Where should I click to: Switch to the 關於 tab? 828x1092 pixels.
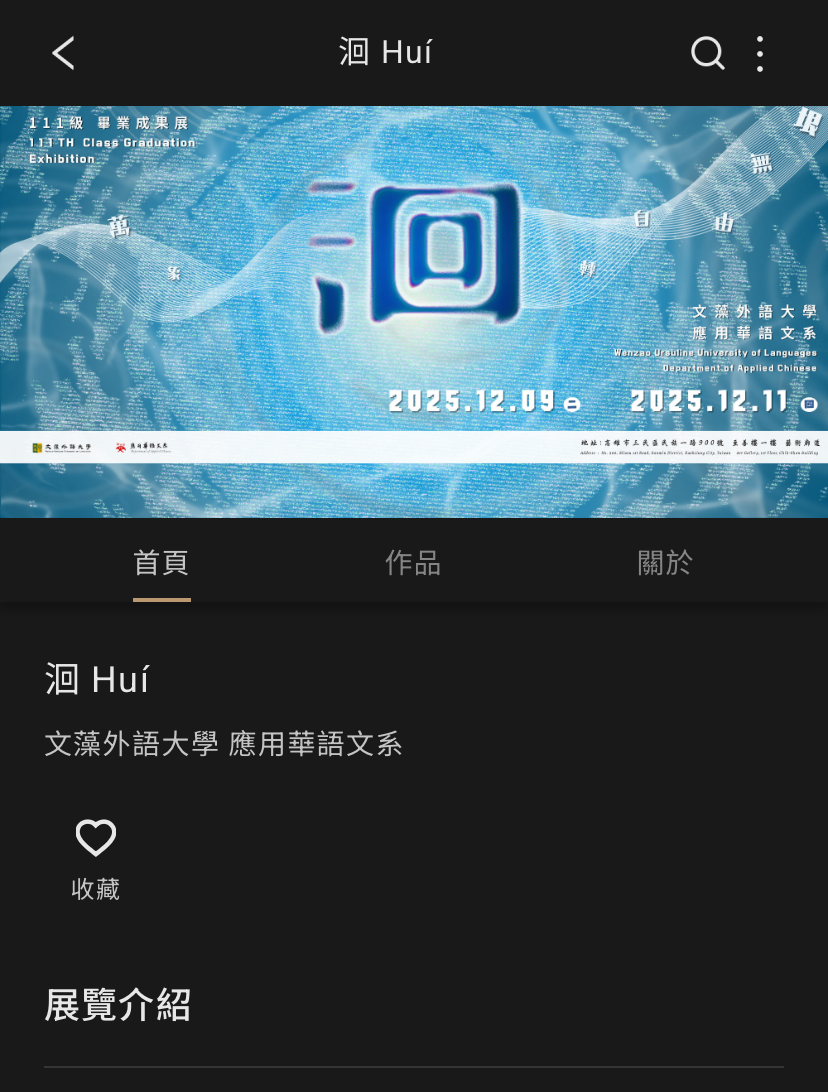[x=665, y=563]
